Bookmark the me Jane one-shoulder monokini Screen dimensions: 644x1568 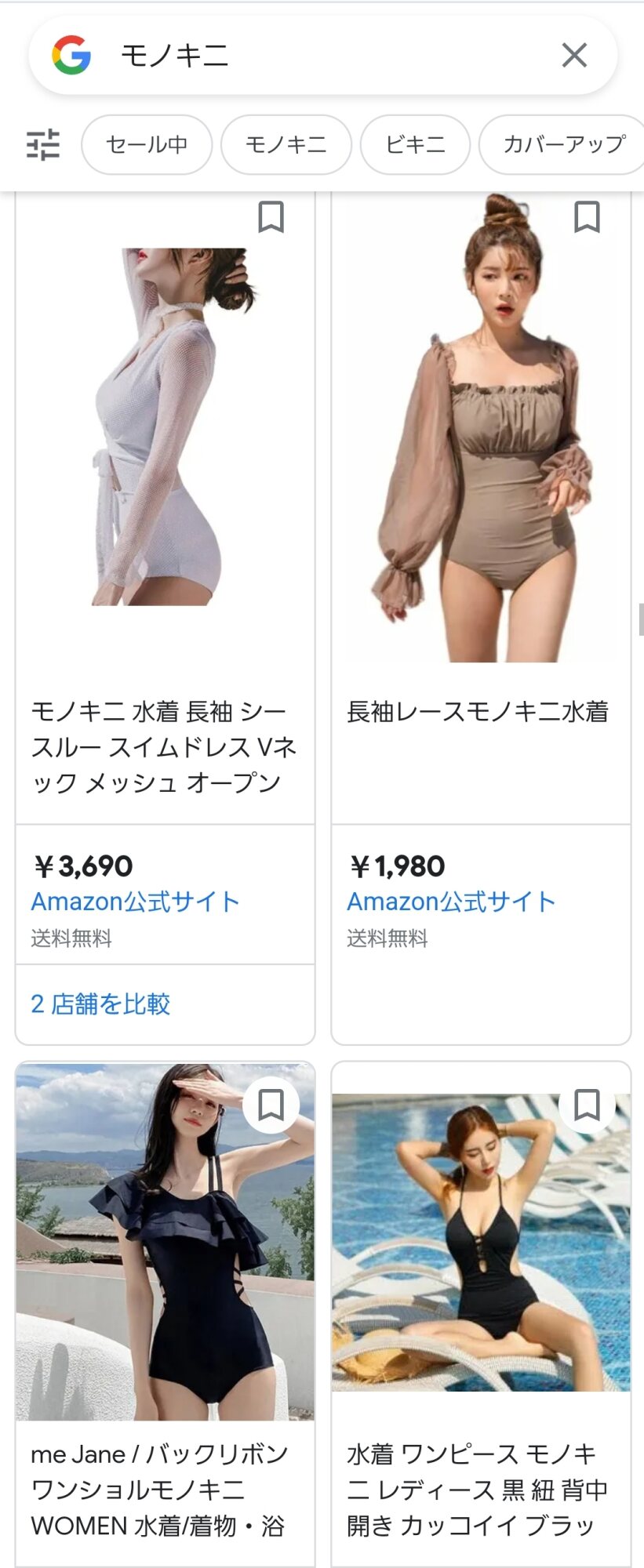[x=271, y=1105]
